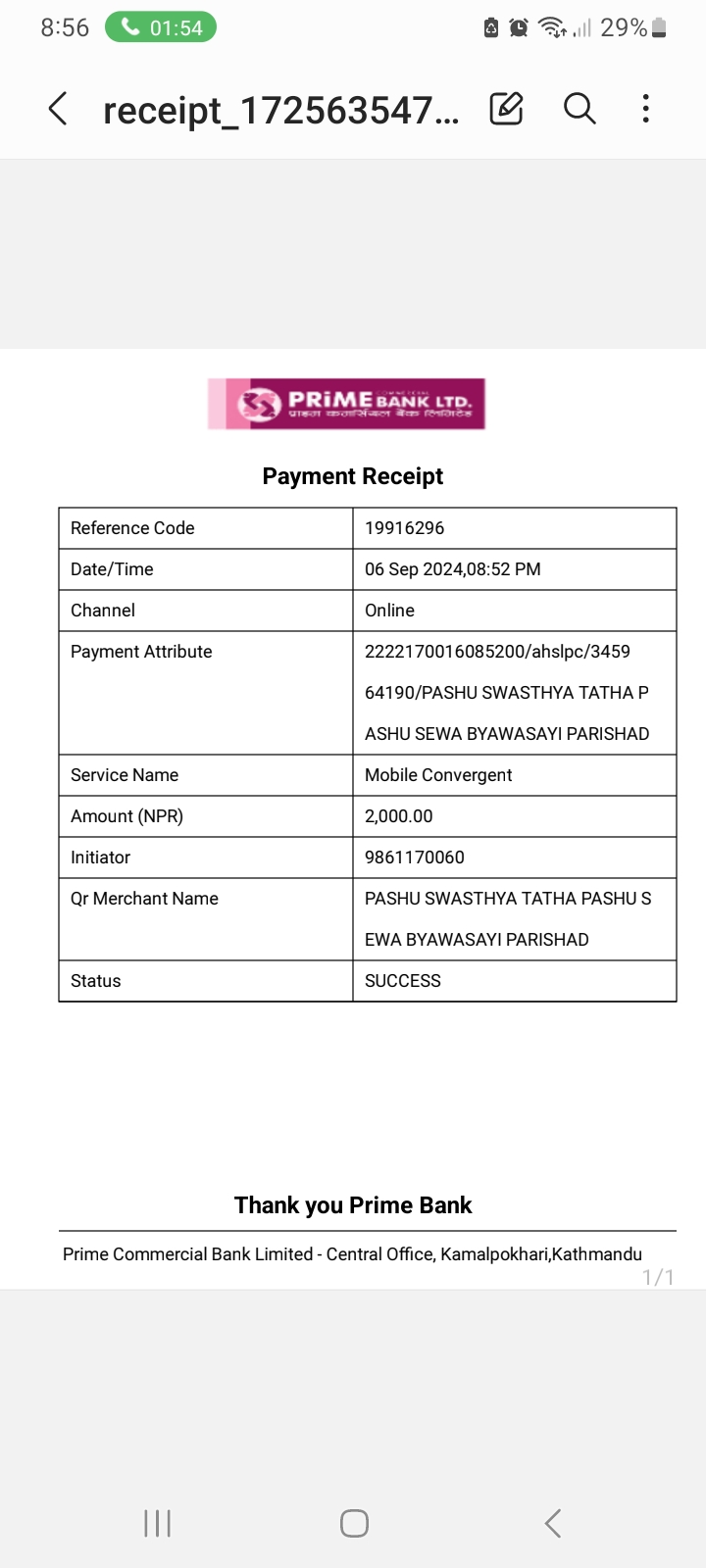Screen dimensions: 706x1568
Task: Go to home screen via navigation bar
Action: tap(354, 1523)
